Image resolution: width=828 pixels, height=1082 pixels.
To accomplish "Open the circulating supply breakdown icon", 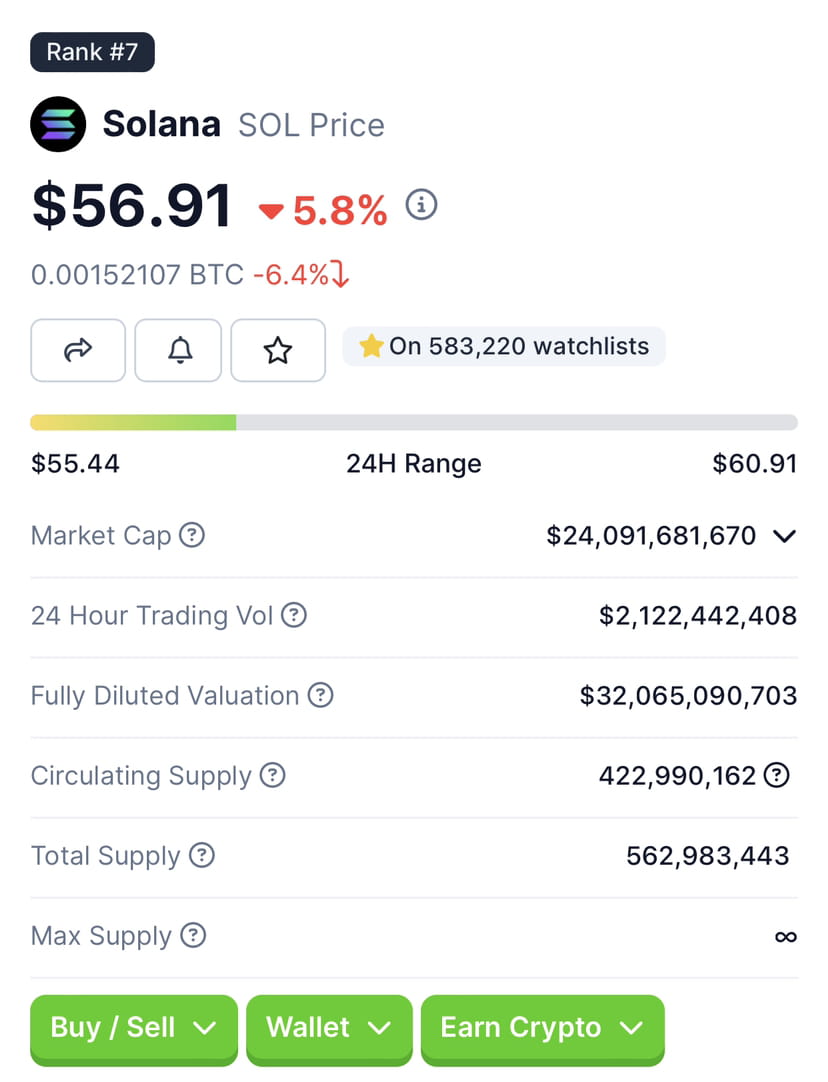I will pos(778,775).
